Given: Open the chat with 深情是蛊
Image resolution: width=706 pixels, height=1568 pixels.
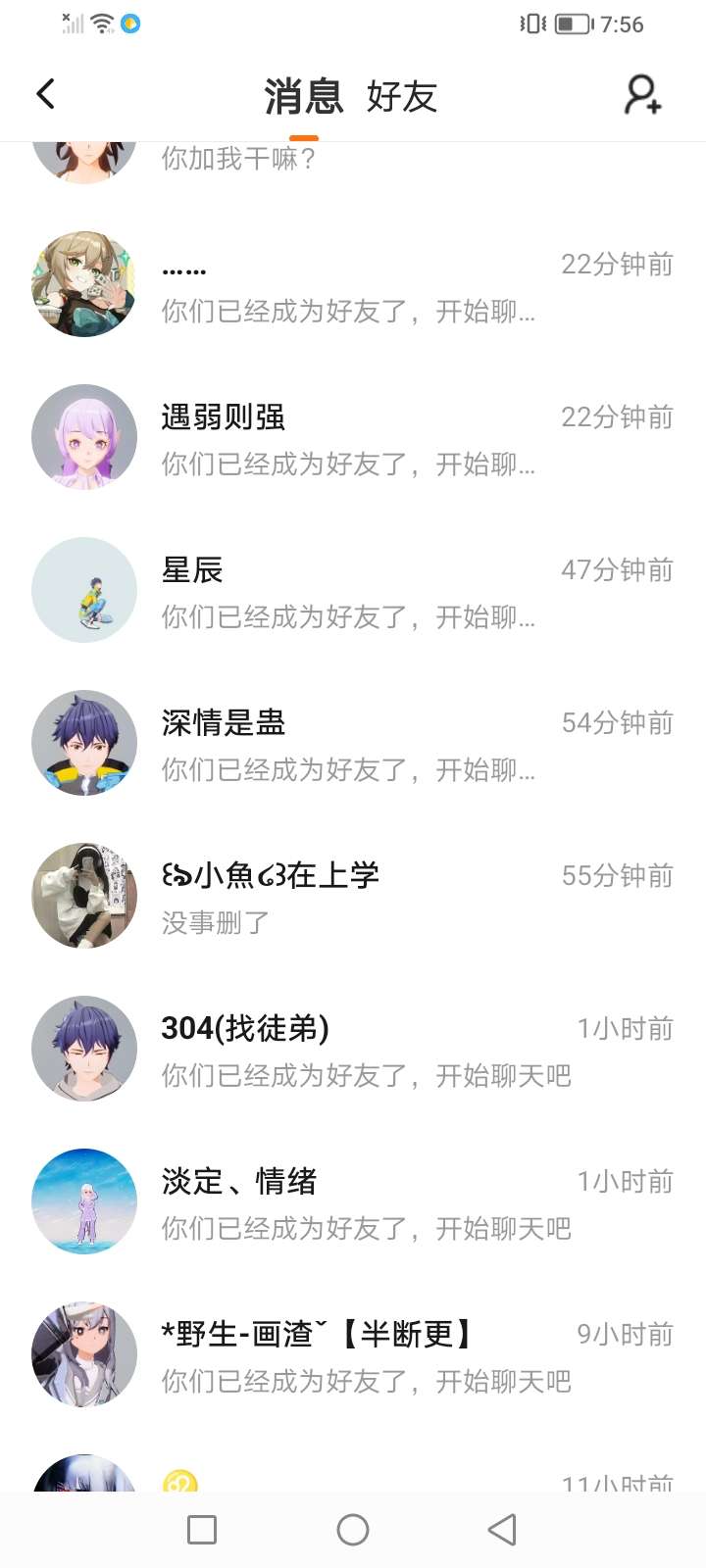Looking at the screenshot, I should 353,744.
